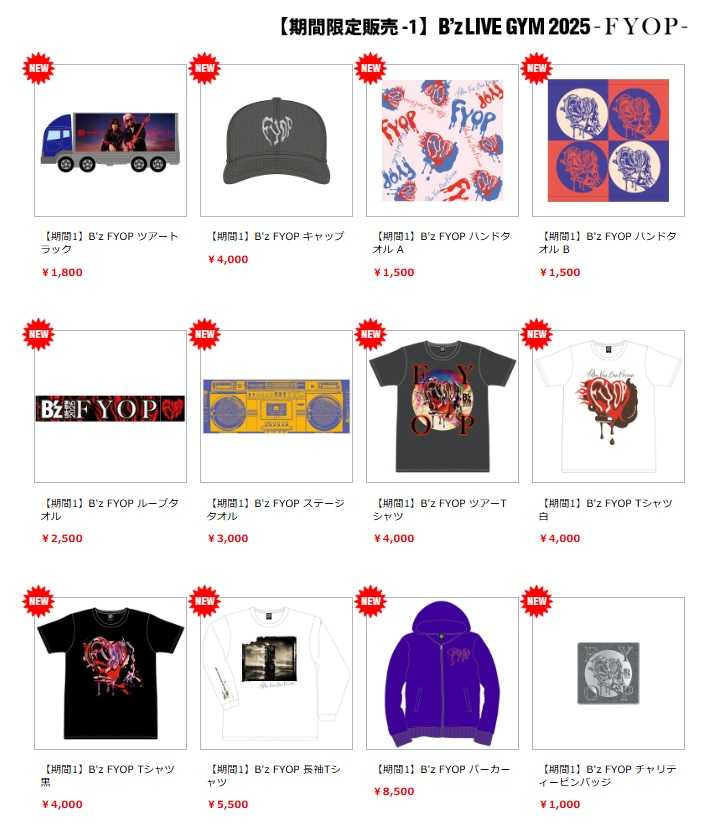Open the FYOP Tシャツ 黒 product

point(110,673)
